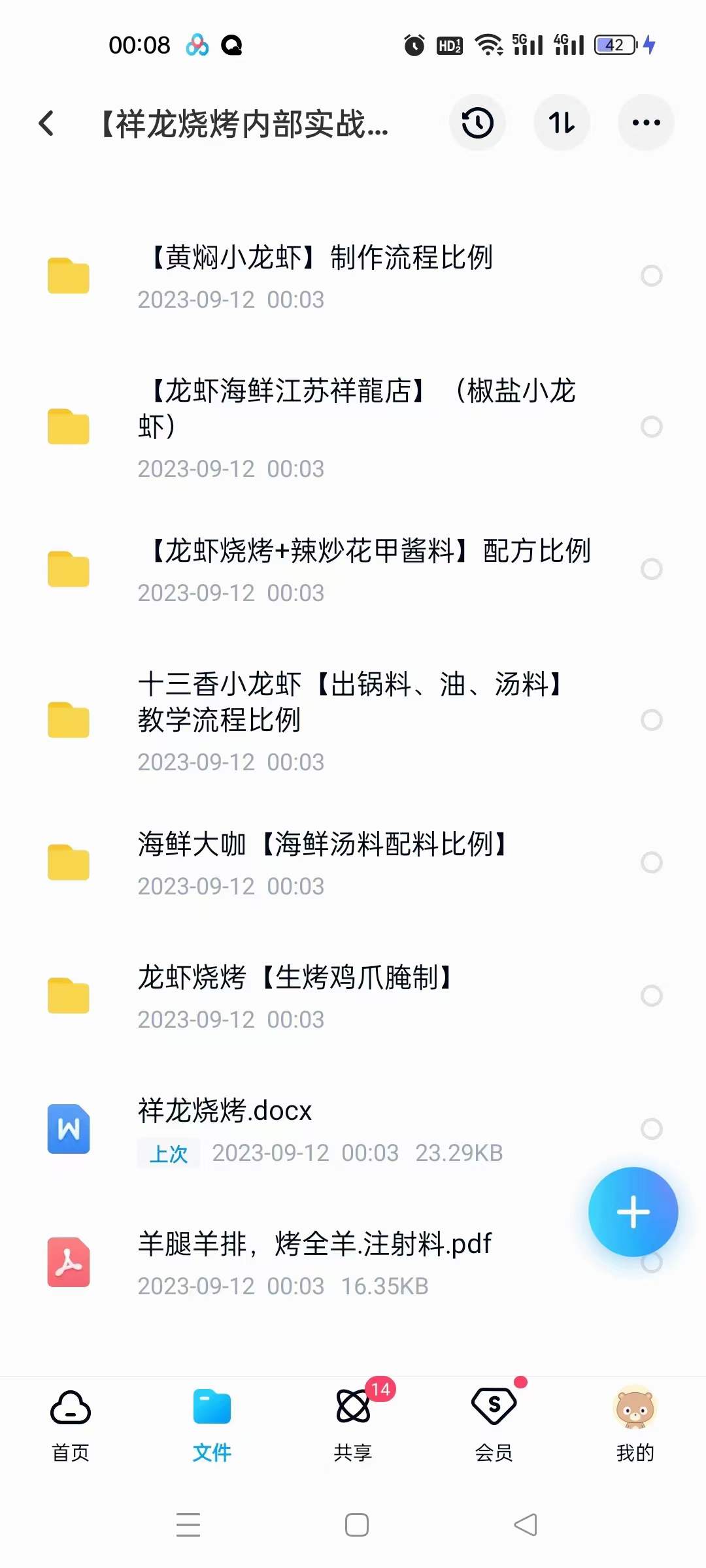
Task: Select the circle for 海鲜大咖 folder
Action: (652, 863)
